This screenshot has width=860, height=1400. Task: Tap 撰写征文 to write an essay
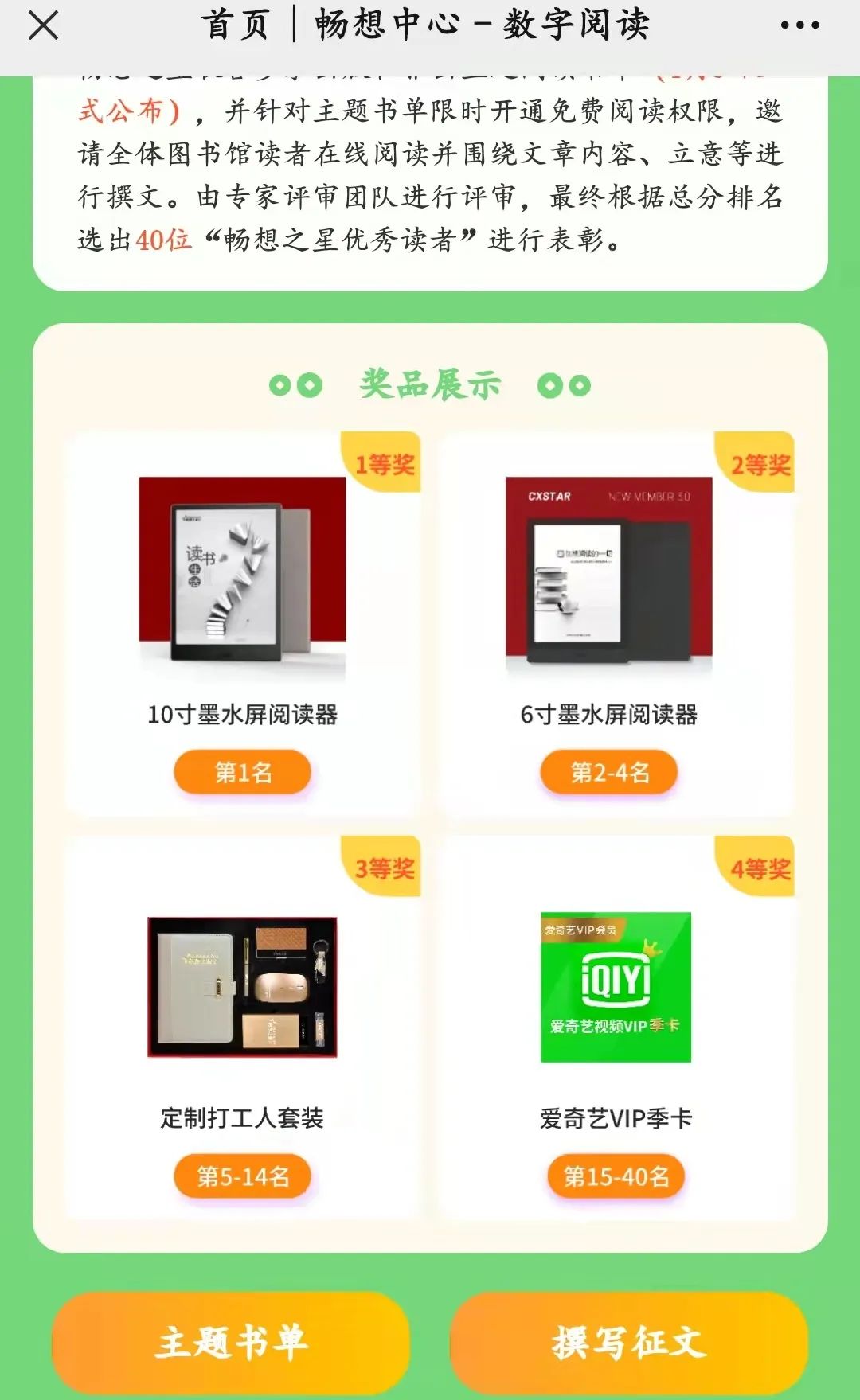click(629, 1343)
